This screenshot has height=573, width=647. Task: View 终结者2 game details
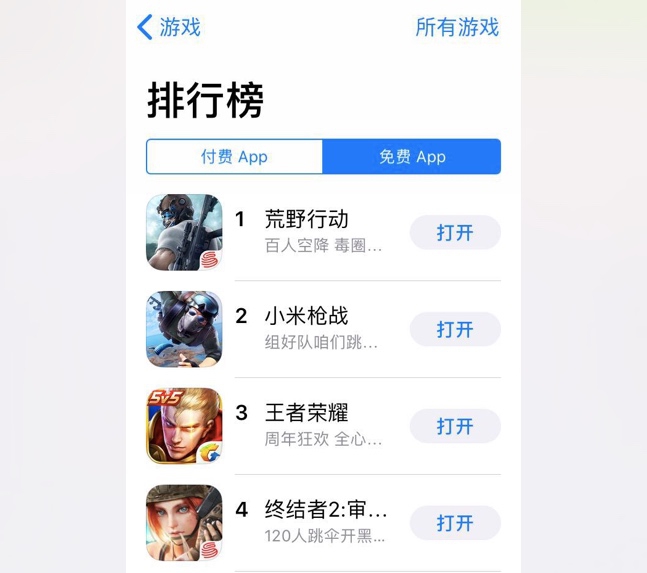324,510
